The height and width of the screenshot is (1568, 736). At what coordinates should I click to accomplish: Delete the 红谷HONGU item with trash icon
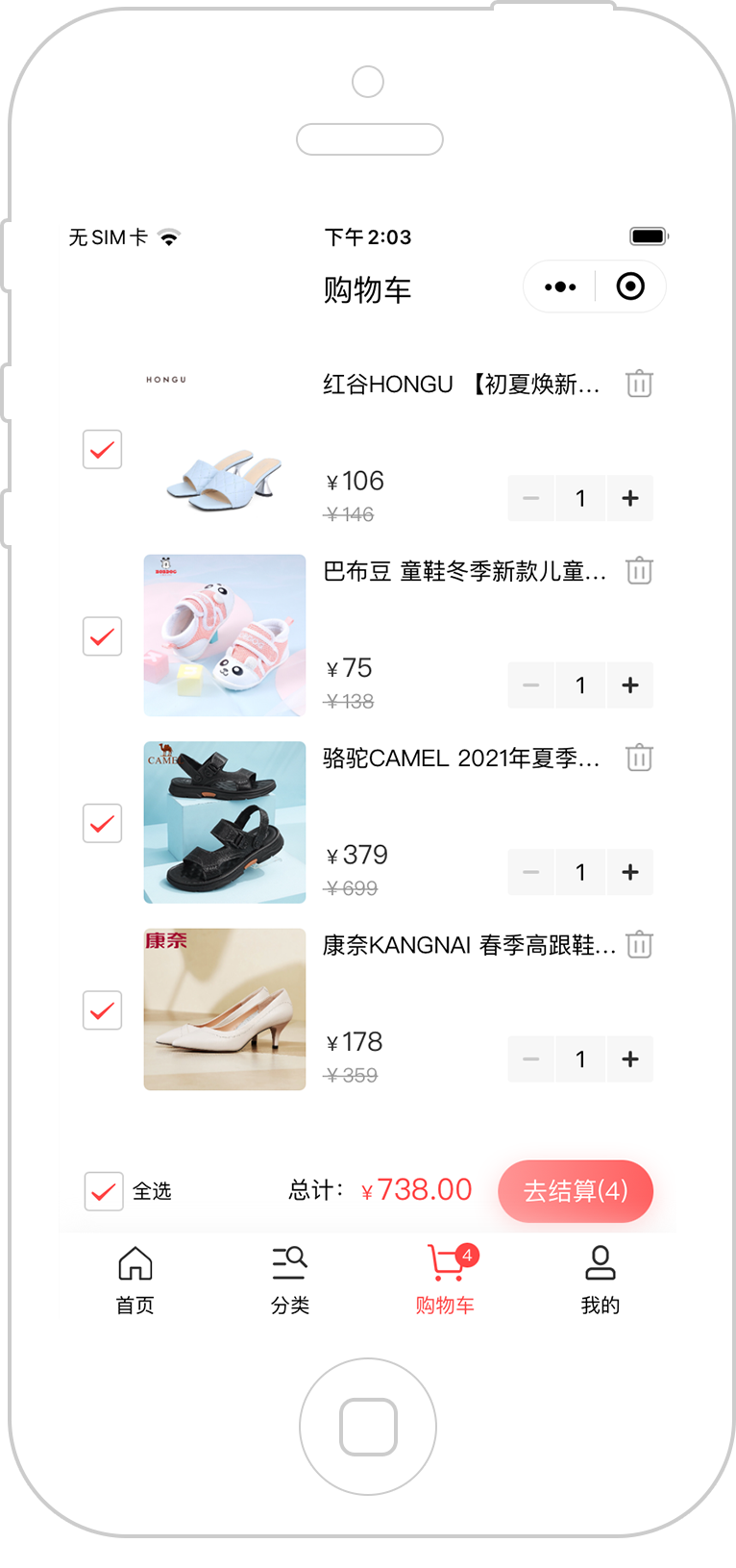pos(639,384)
